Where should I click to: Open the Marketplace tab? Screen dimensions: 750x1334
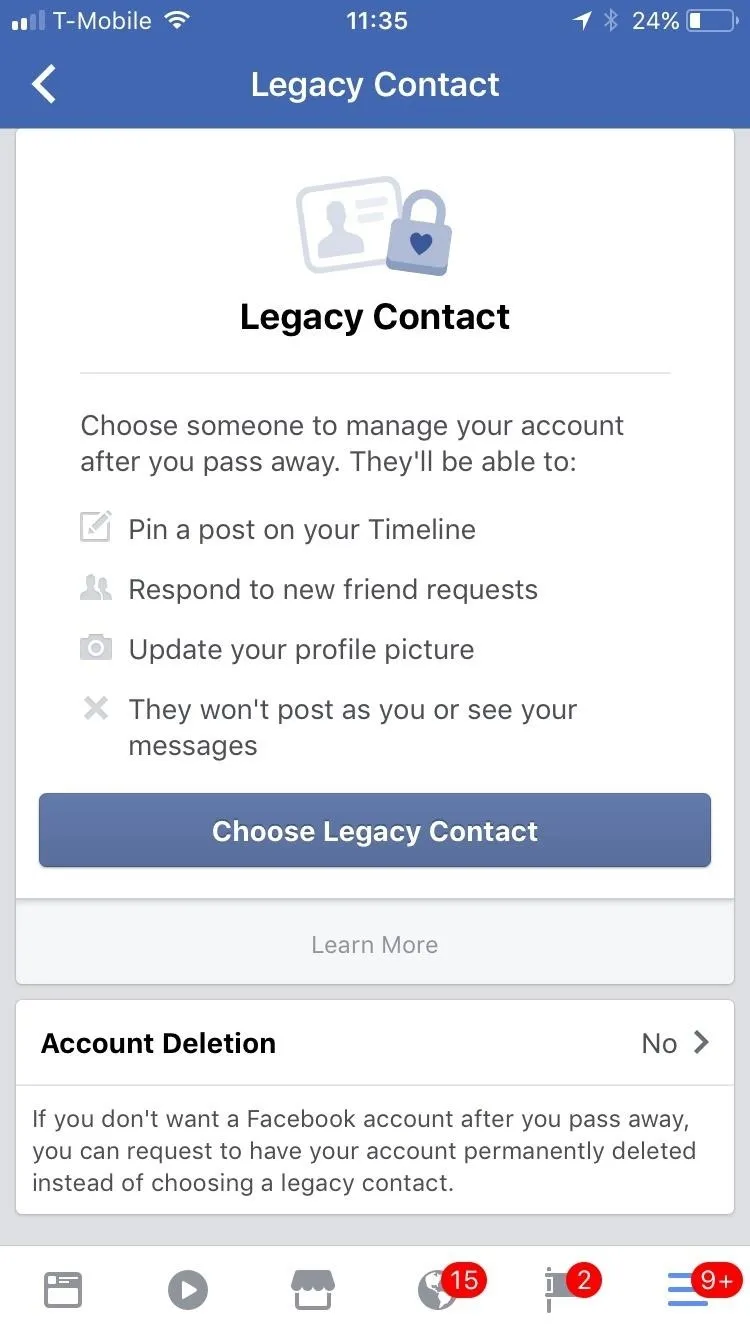313,1290
